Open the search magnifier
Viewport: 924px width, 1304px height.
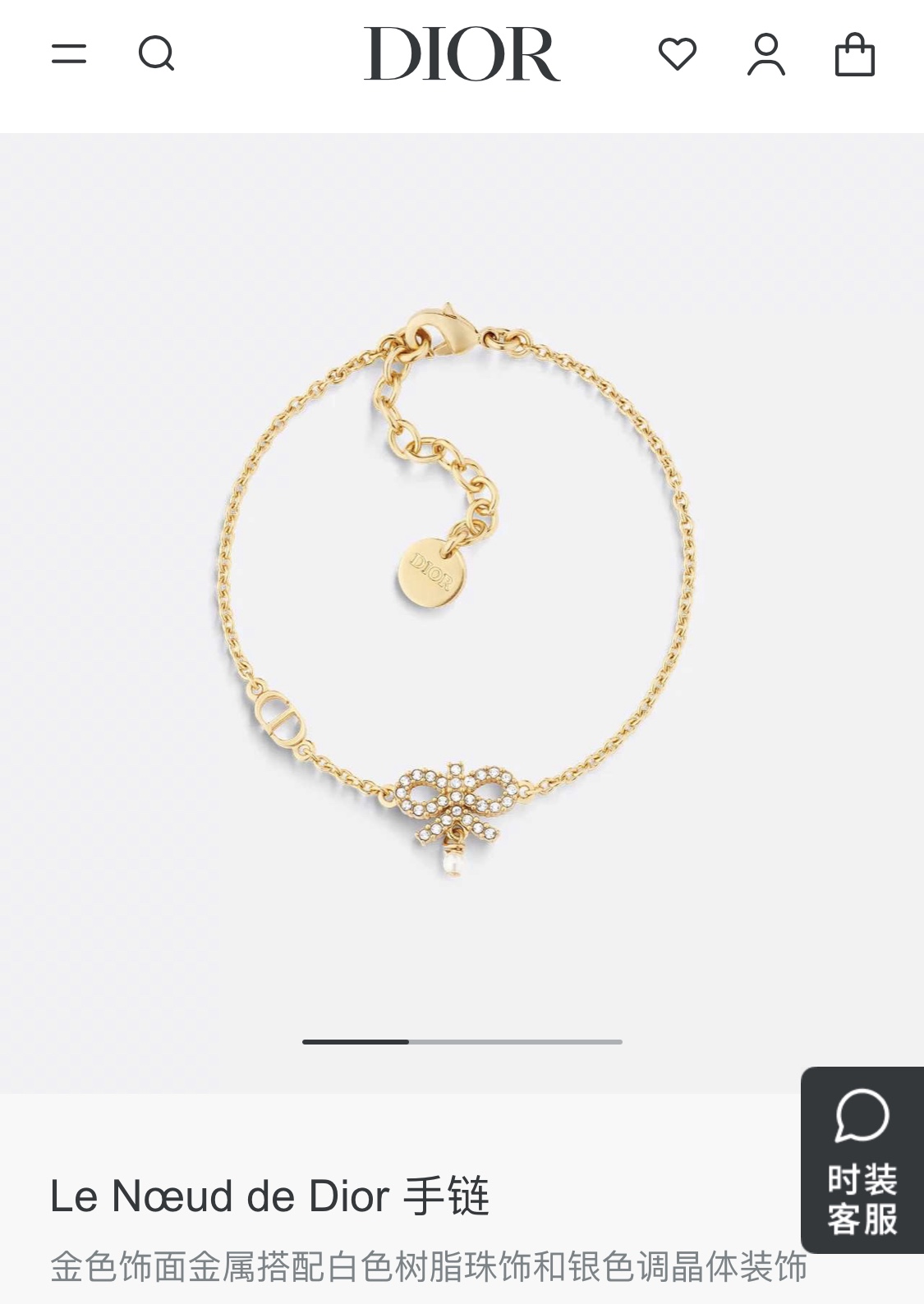[156, 54]
